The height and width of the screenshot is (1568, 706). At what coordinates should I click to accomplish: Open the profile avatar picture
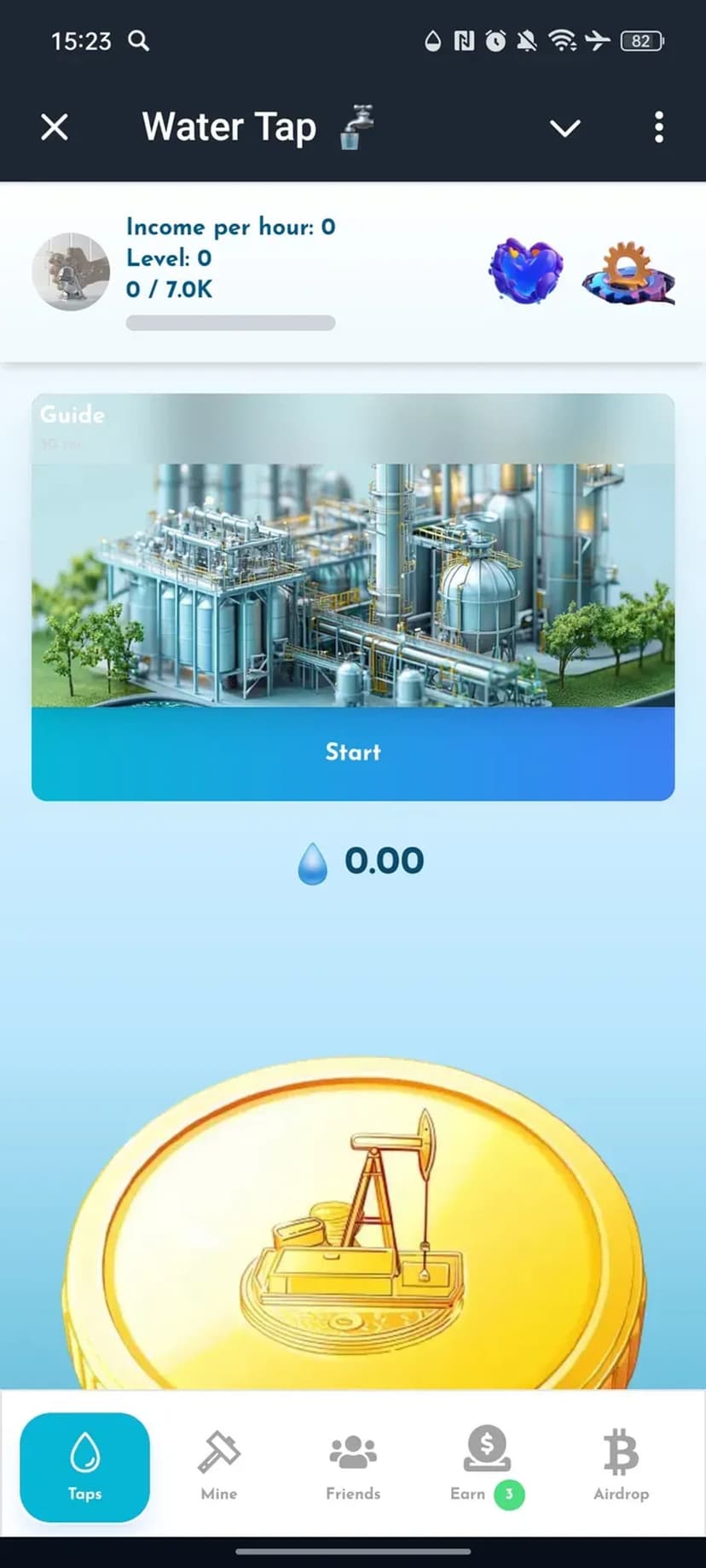(71, 272)
